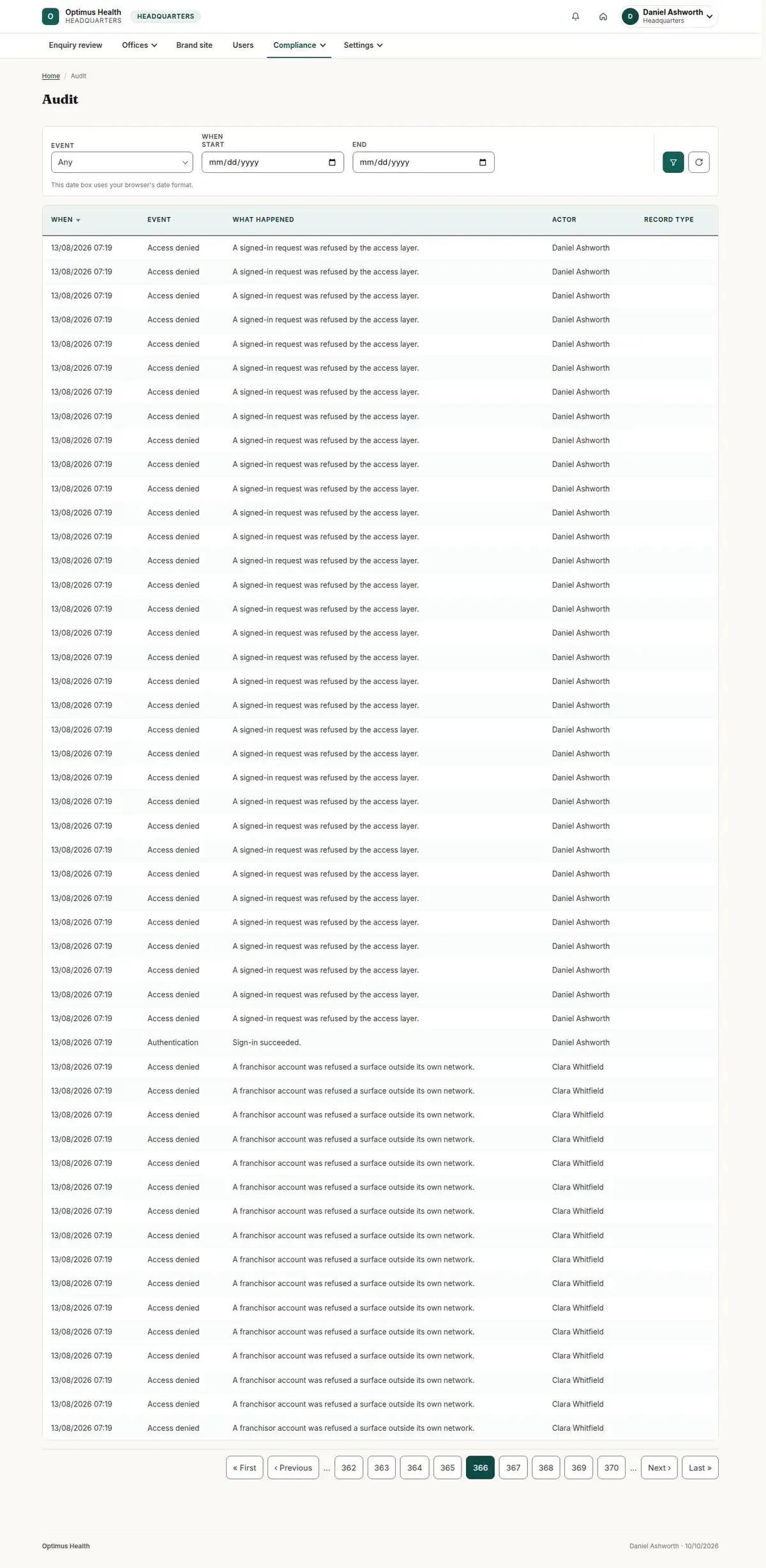The width and height of the screenshot is (766, 1568).
Task: Select the End date field
Action: (423, 162)
